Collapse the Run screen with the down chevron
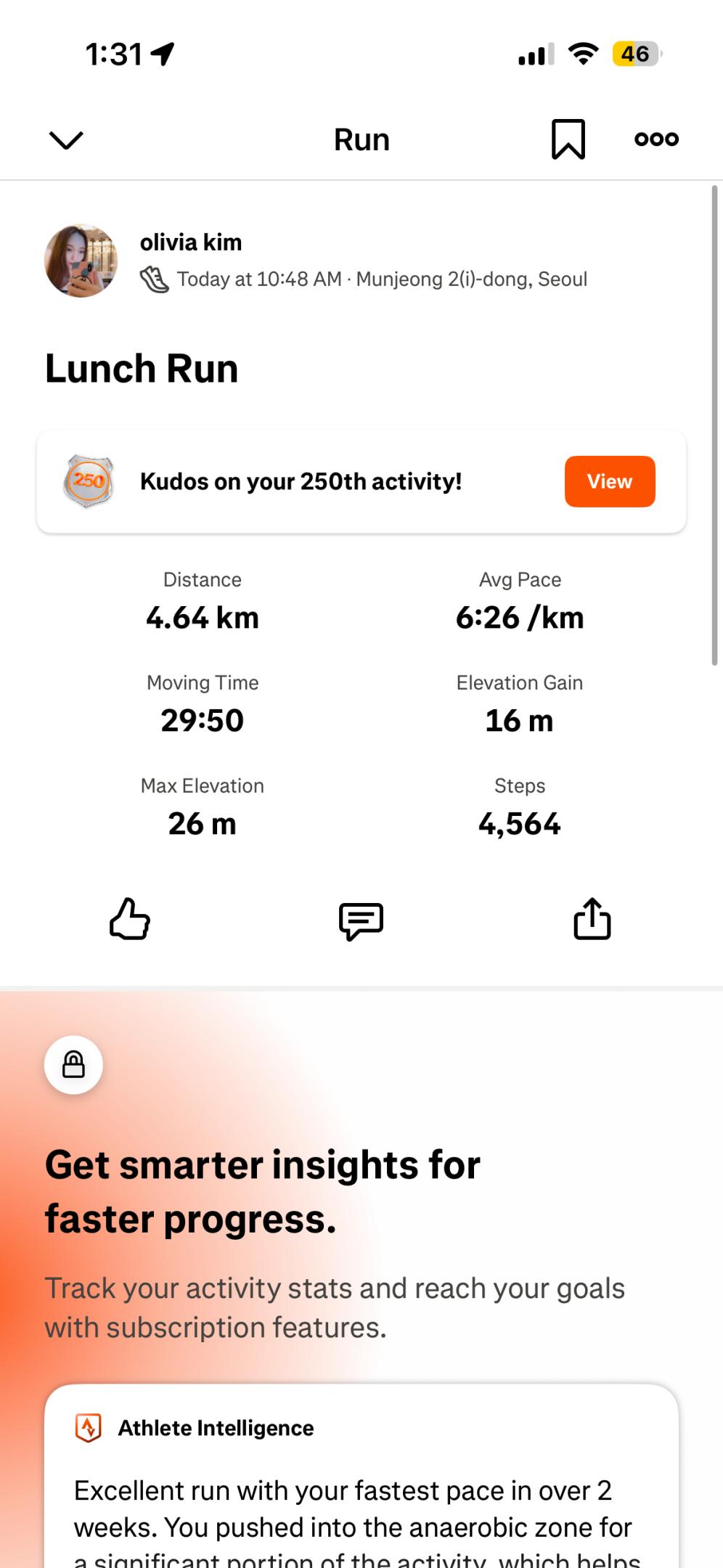This screenshot has width=723, height=1568. (x=66, y=139)
